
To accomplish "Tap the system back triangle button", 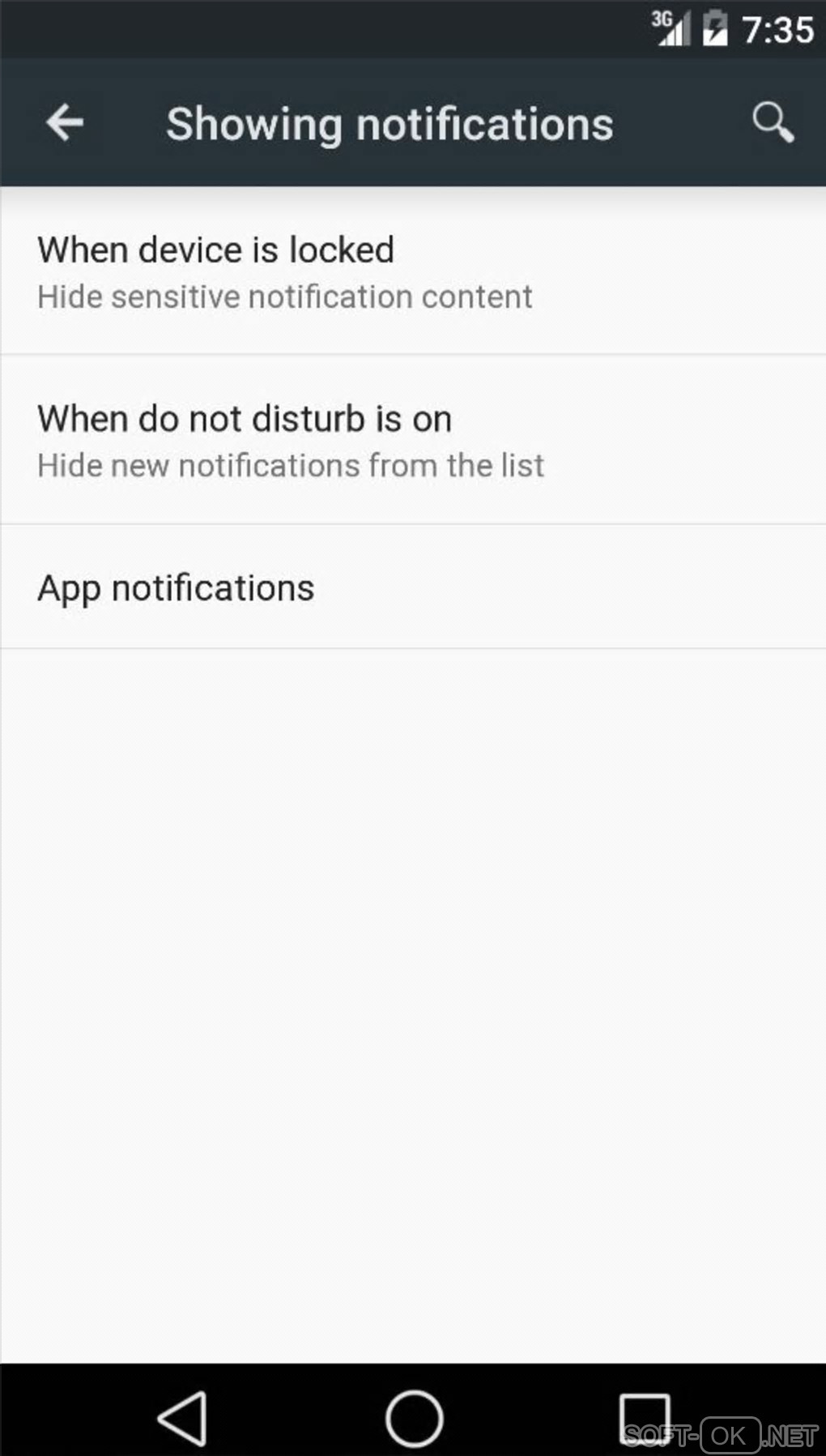I will [183, 1418].
